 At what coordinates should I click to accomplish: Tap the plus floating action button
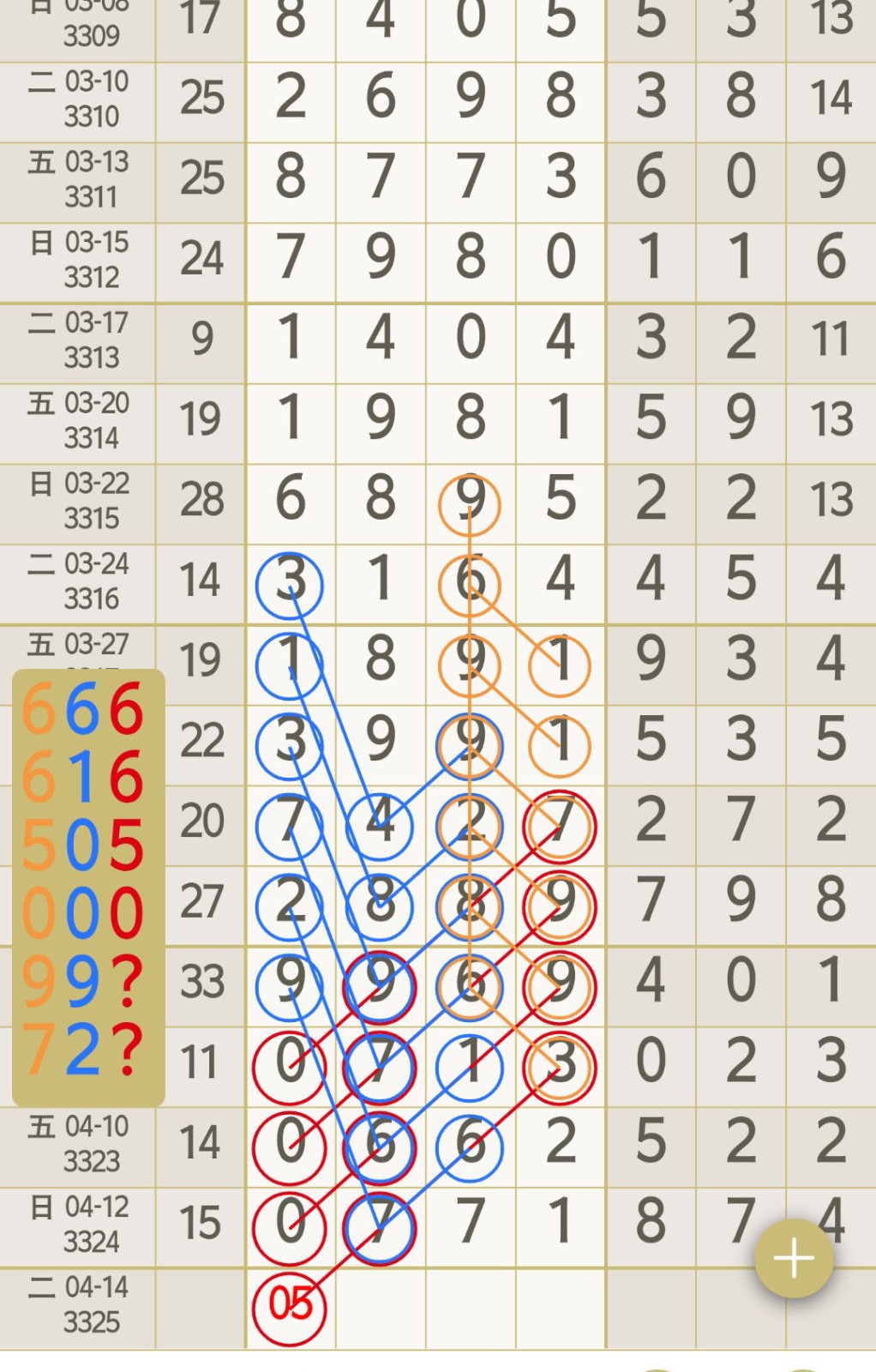tap(794, 1258)
